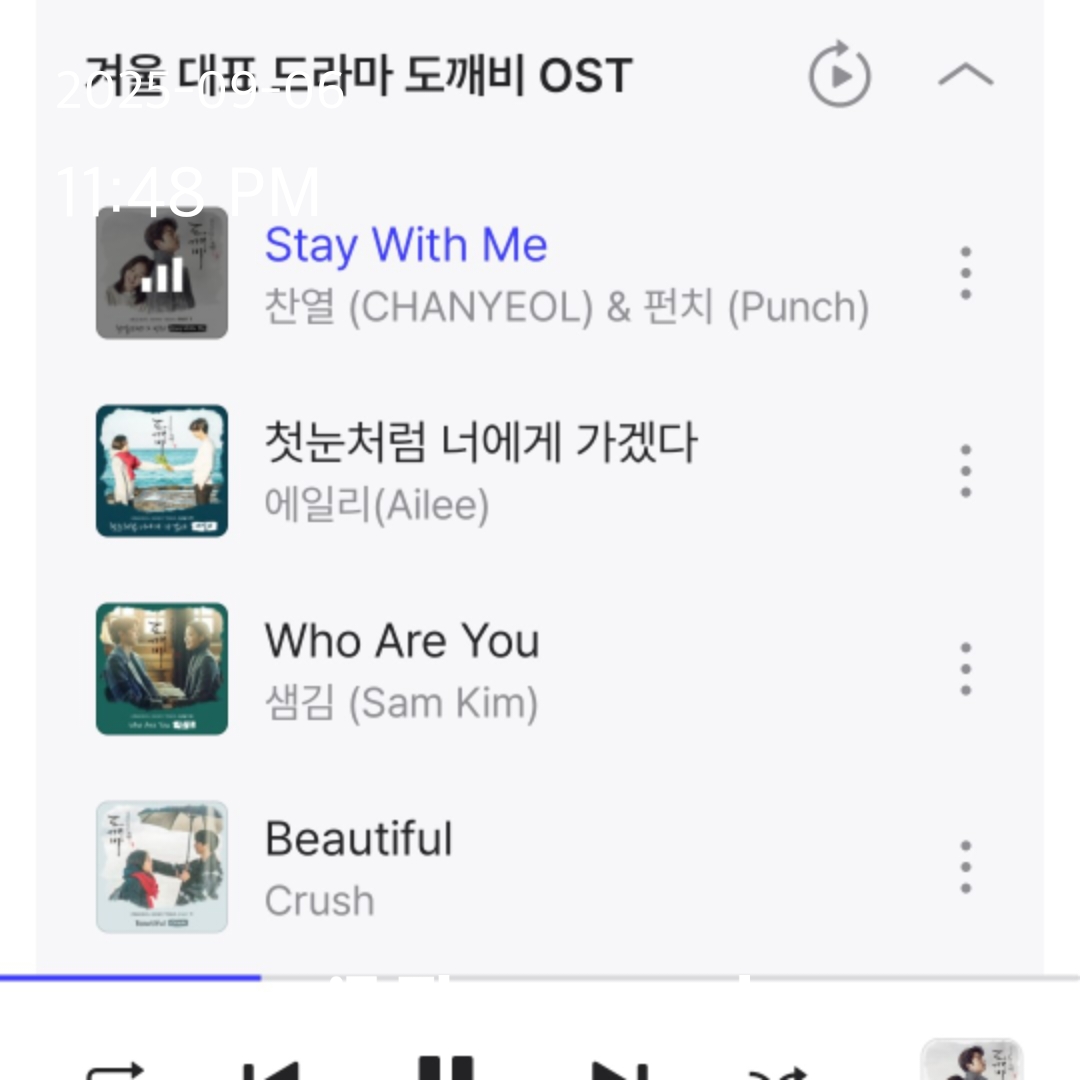1080x1080 pixels.
Task: Open more options for Who Are You
Action: coord(965,669)
